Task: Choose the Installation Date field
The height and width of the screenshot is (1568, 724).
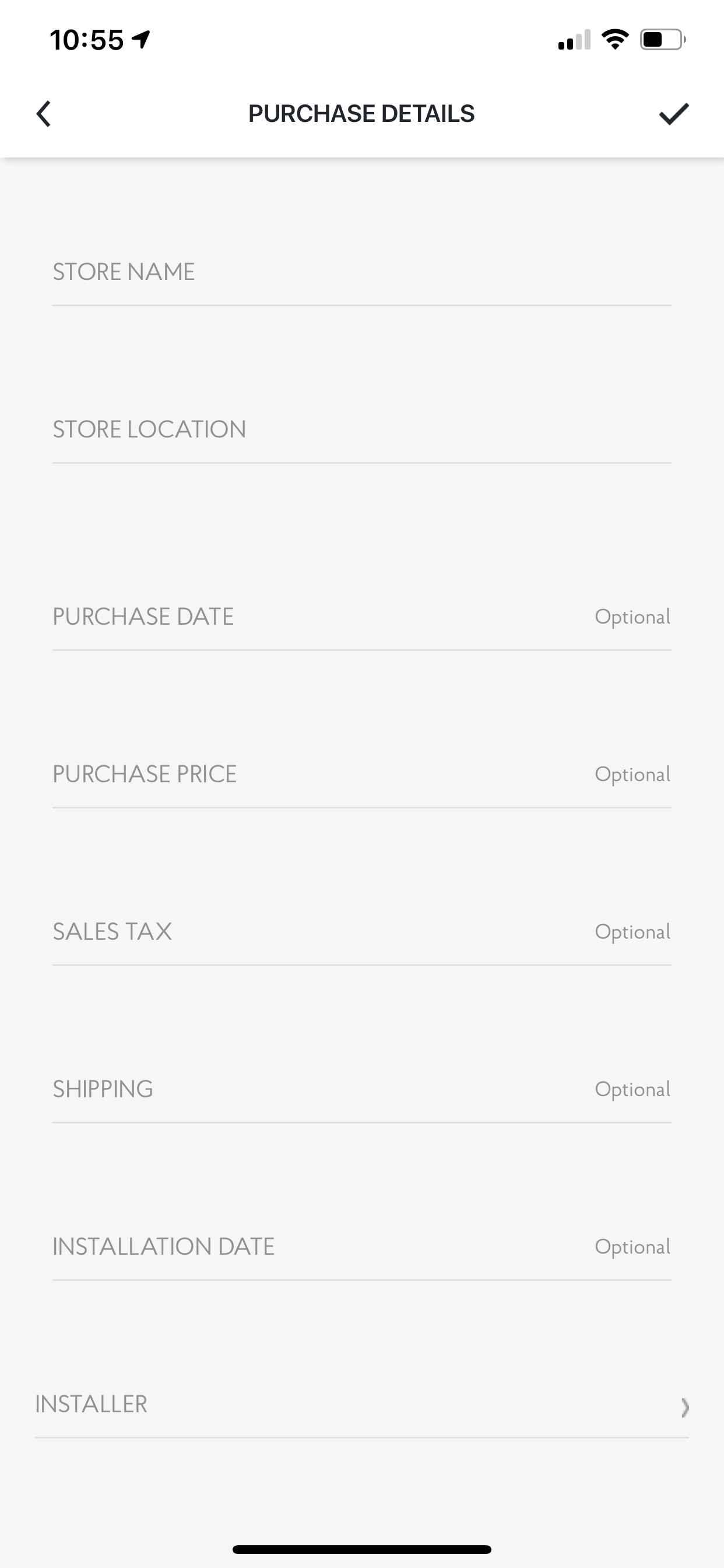Action: tap(362, 1247)
